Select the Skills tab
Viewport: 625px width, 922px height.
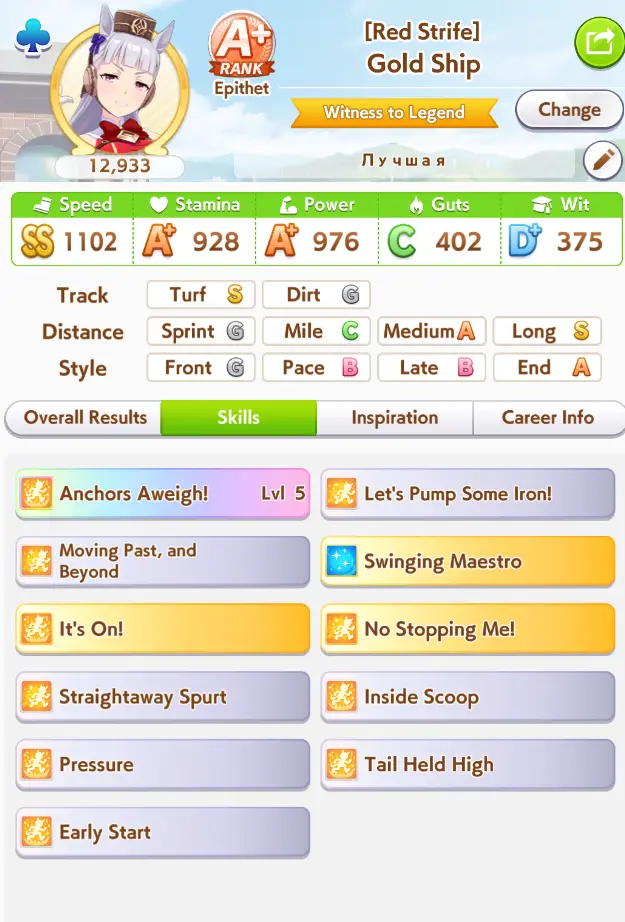coord(238,418)
